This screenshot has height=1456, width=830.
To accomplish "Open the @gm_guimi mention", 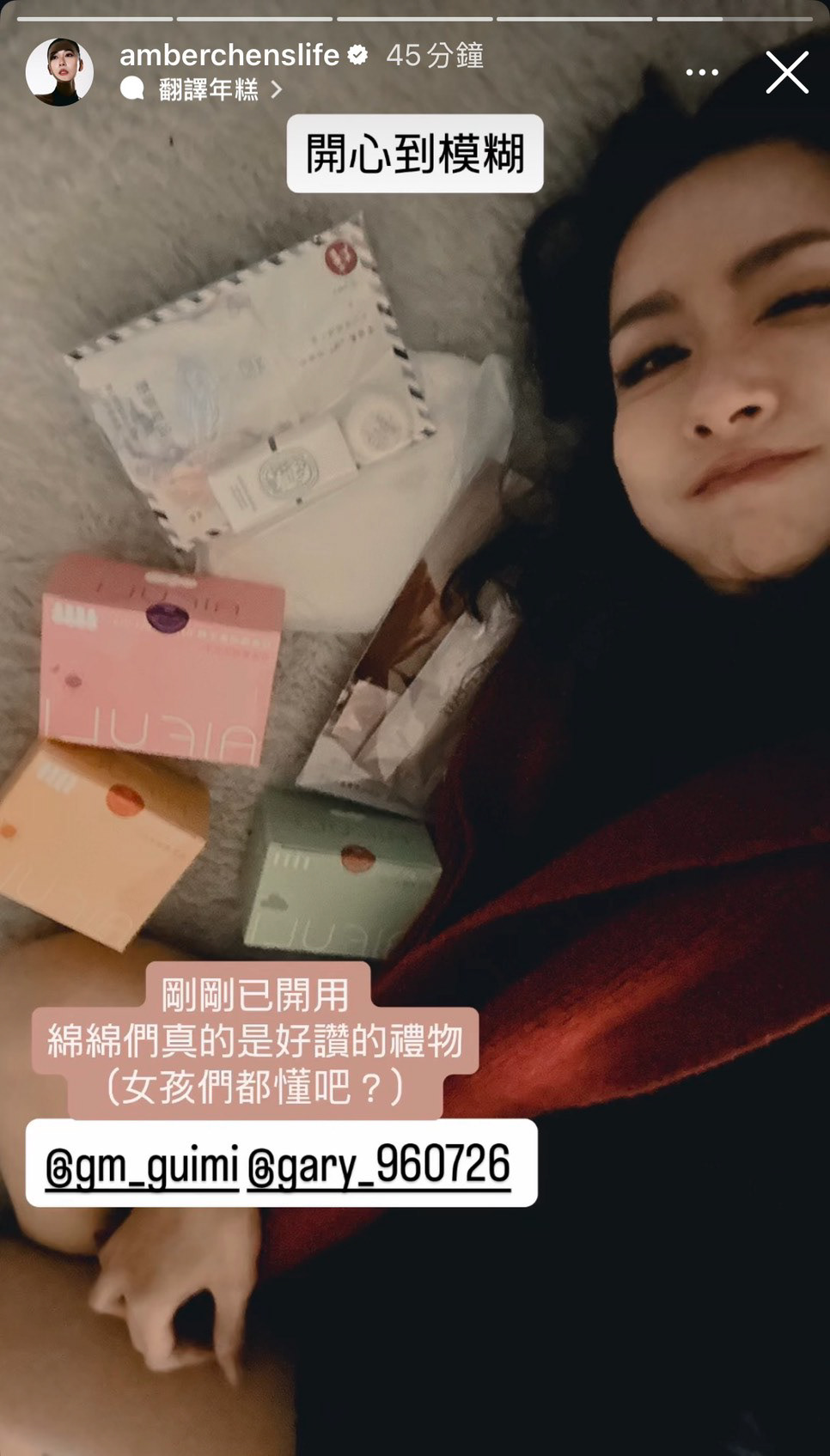I will 142,1166.
